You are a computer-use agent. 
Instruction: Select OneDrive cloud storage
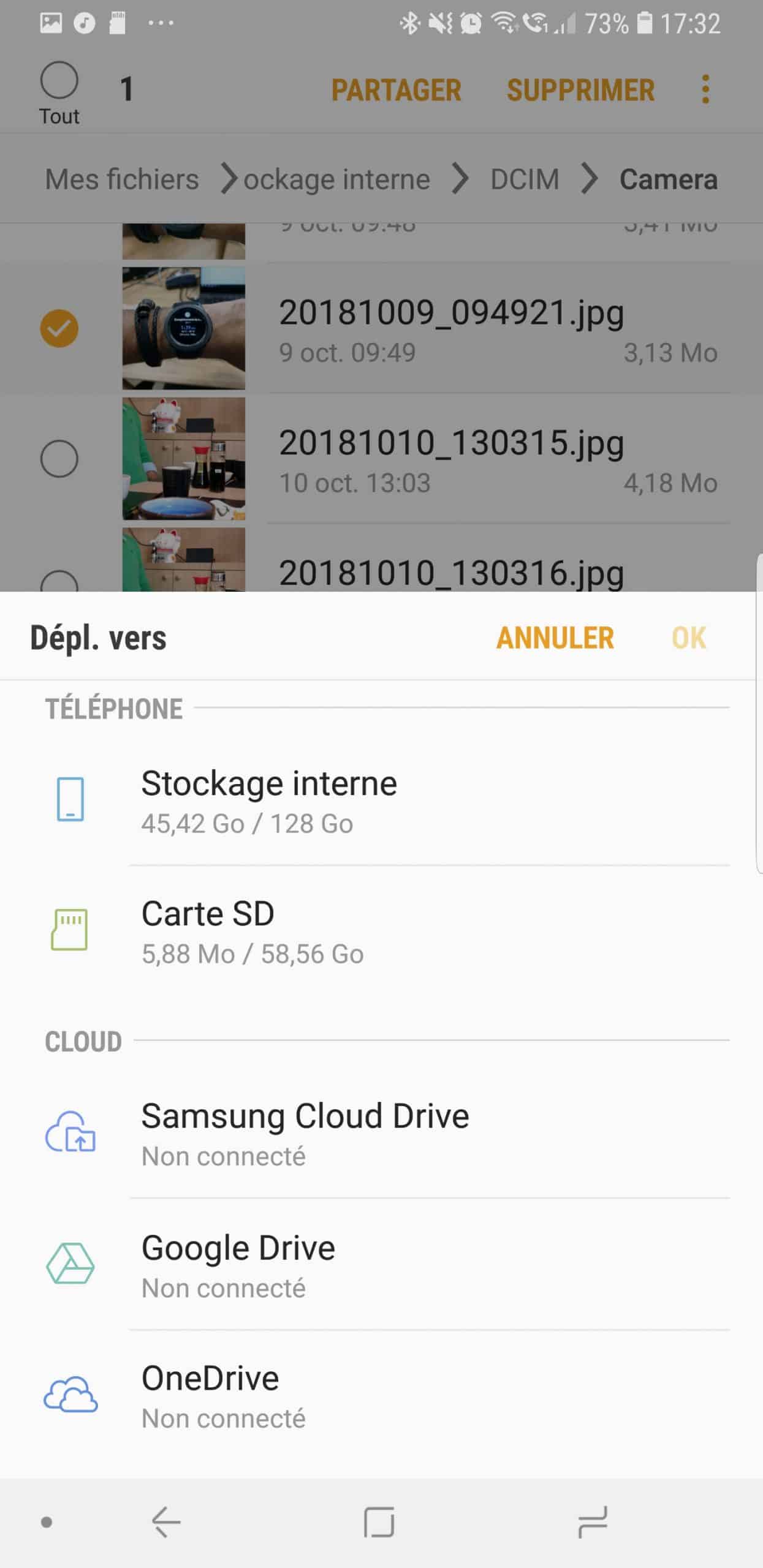380,1396
